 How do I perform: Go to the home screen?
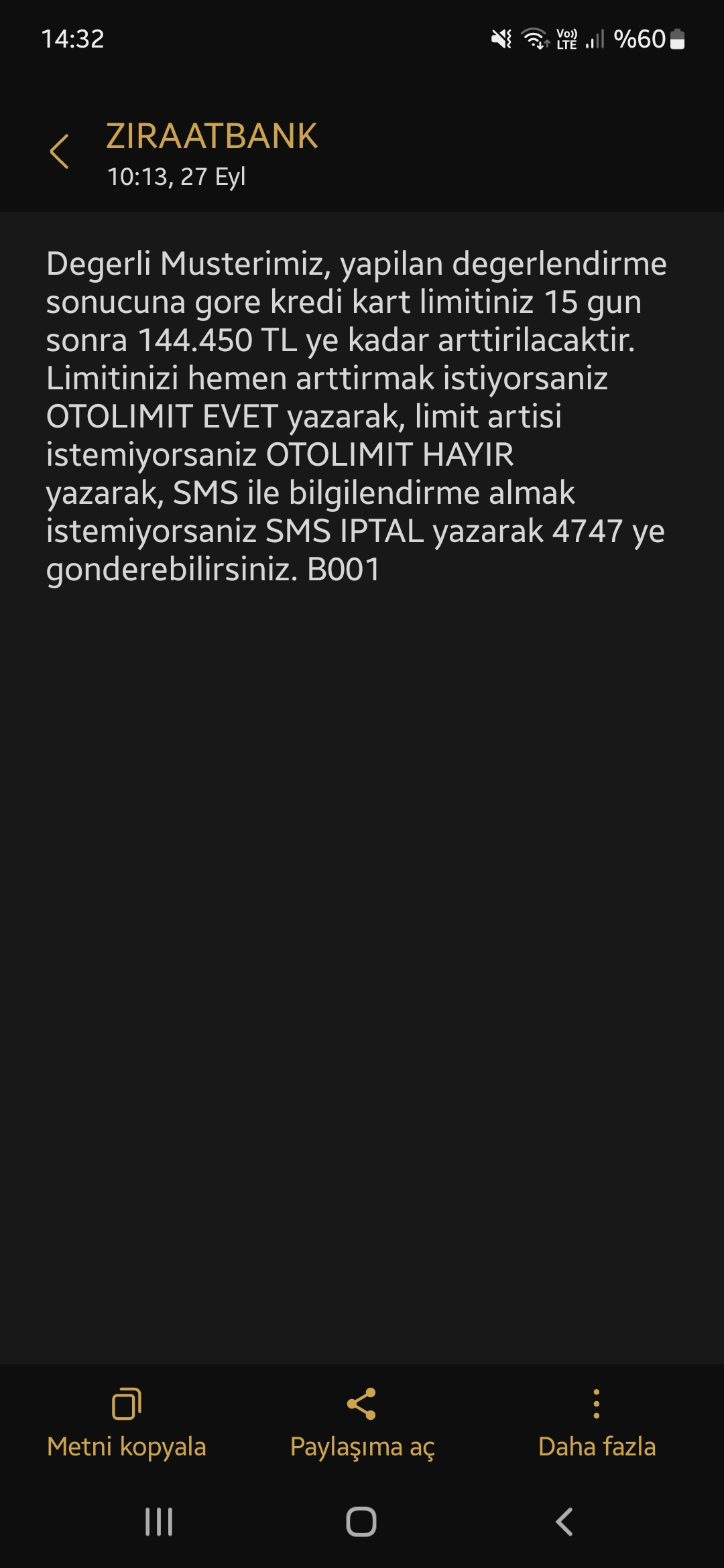click(x=361, y=1522)
